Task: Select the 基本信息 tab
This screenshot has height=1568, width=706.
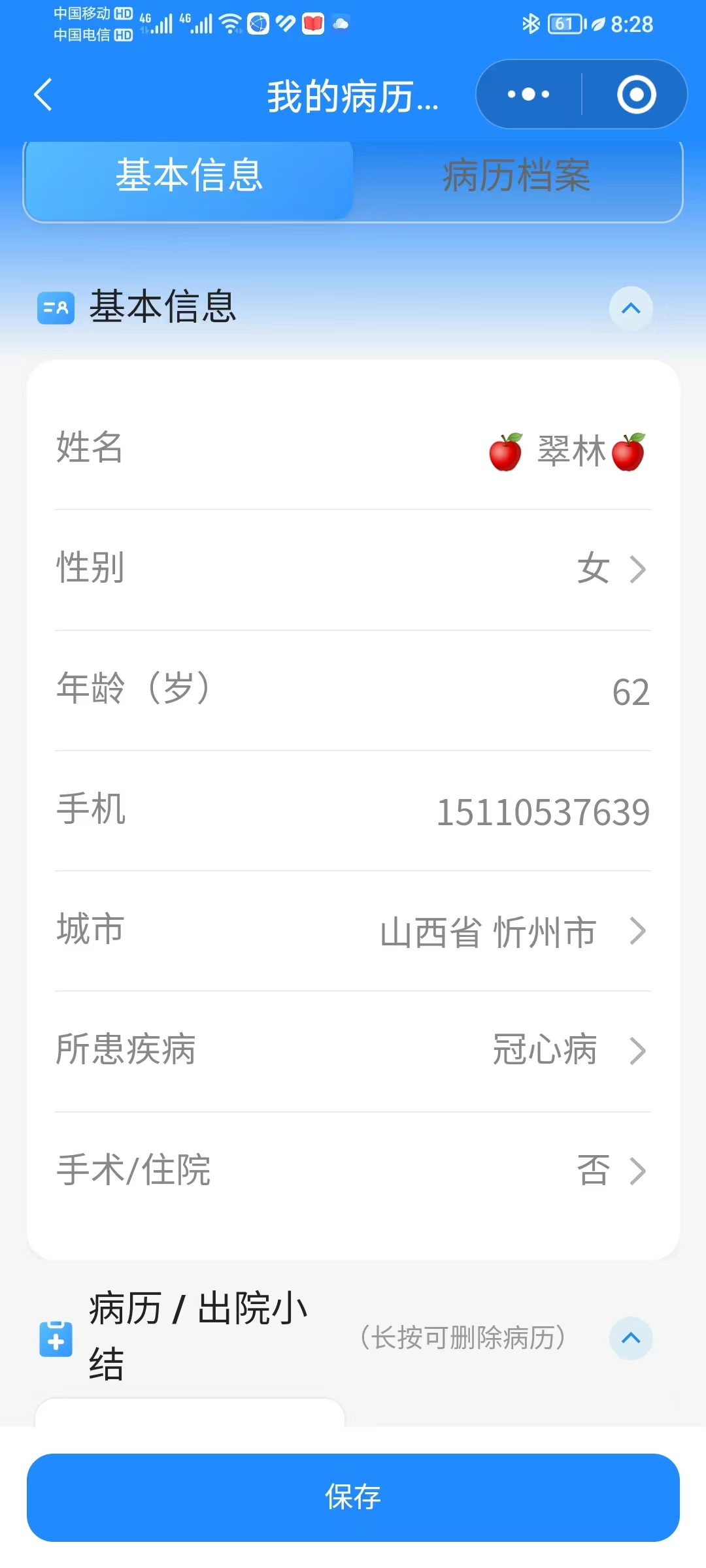Action: click(190, 176)
